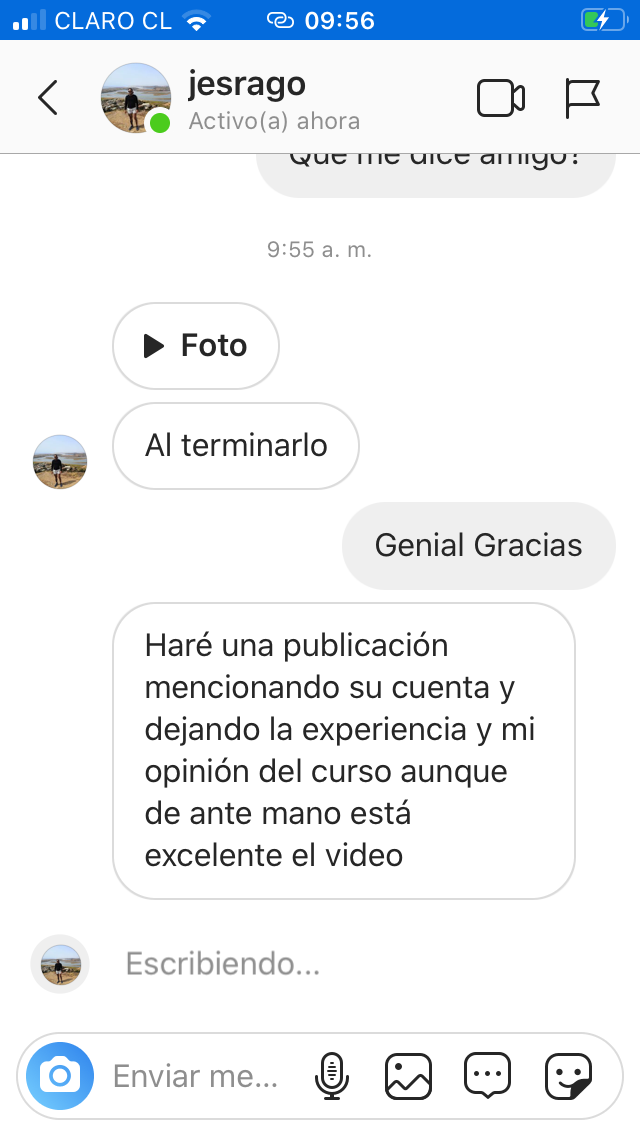This screenshot has width=640, height=1136.
Task: Tap the Enviar mensaje text field
Action: 196,1076
